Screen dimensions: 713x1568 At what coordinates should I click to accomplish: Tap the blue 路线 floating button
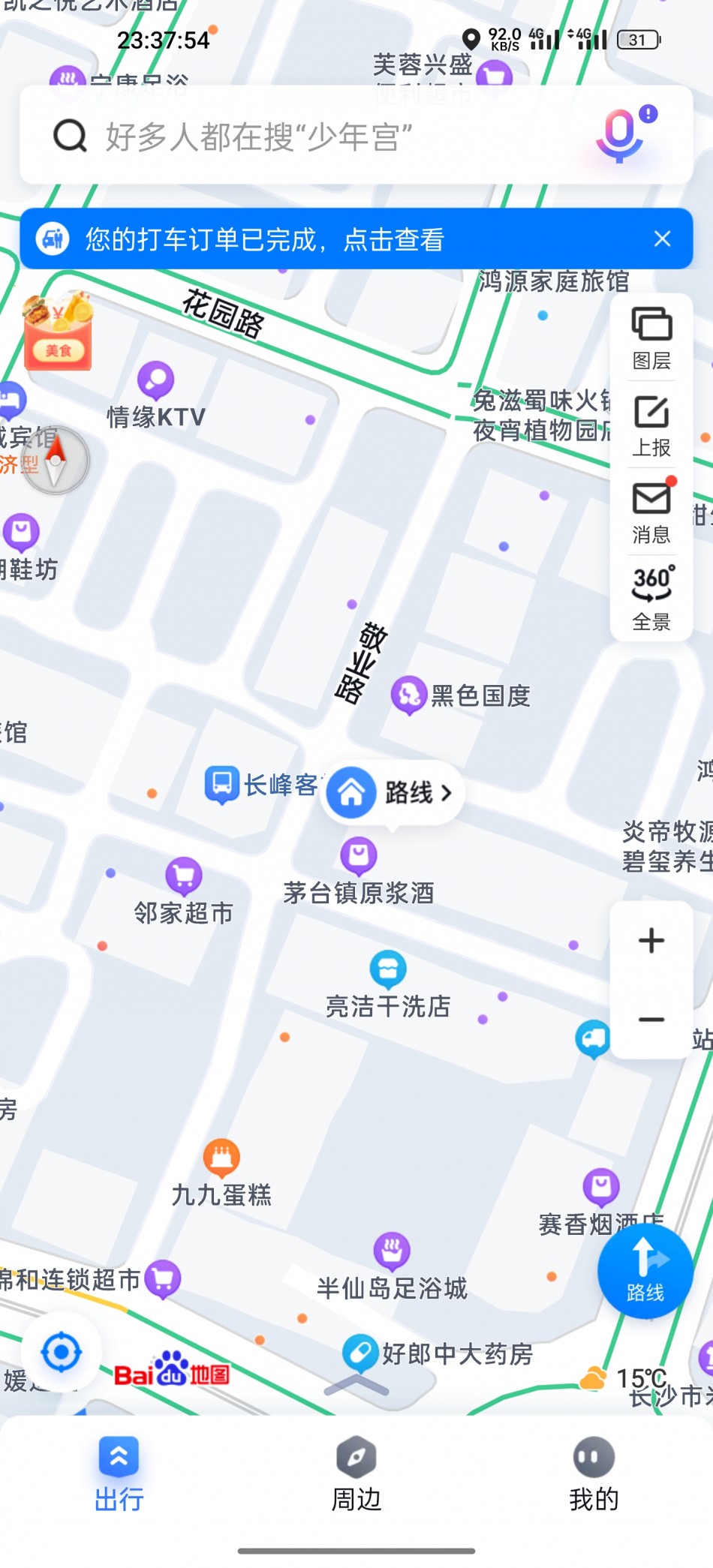click(645, 1271)
